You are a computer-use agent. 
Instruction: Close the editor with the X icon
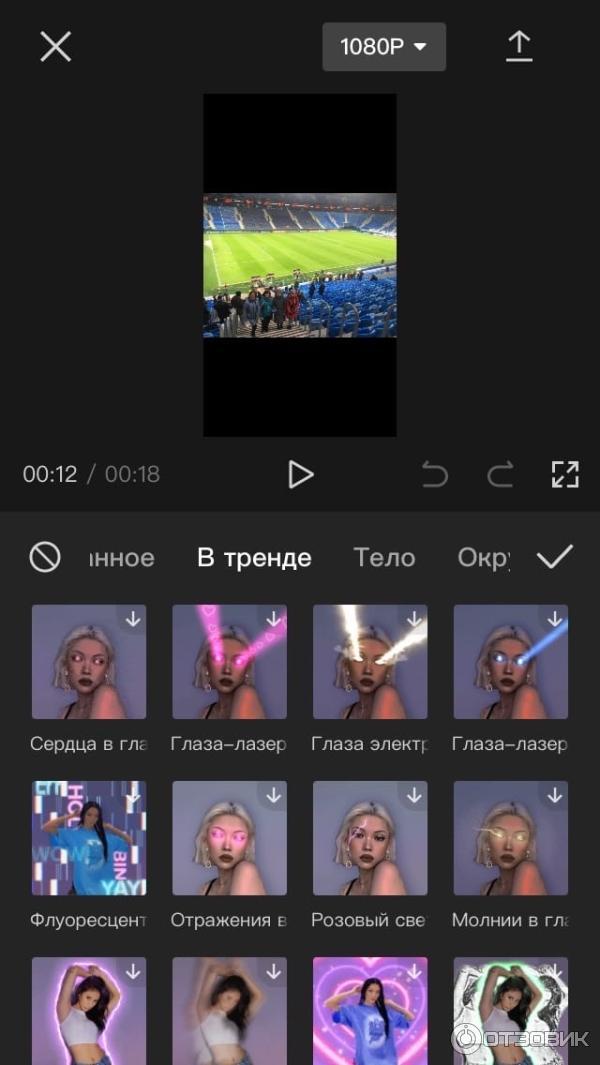click(x=55, y=46)
